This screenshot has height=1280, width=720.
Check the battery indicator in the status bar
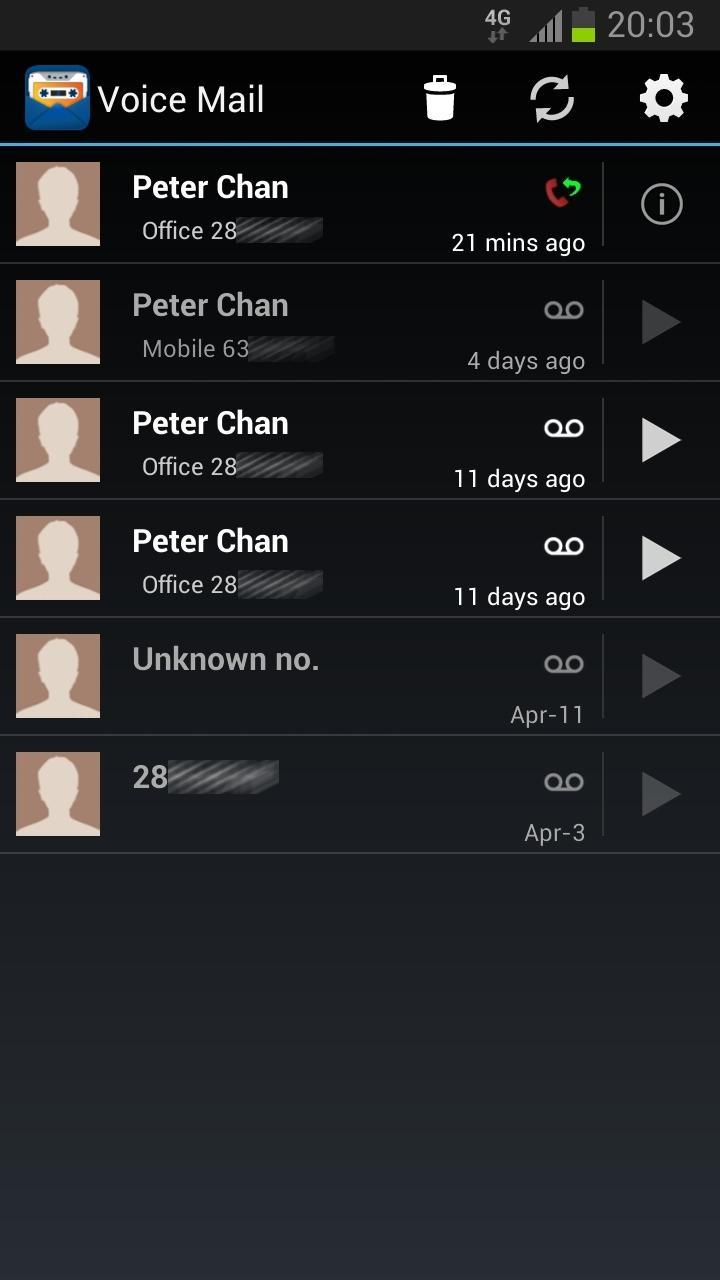[x=587, y=24]
